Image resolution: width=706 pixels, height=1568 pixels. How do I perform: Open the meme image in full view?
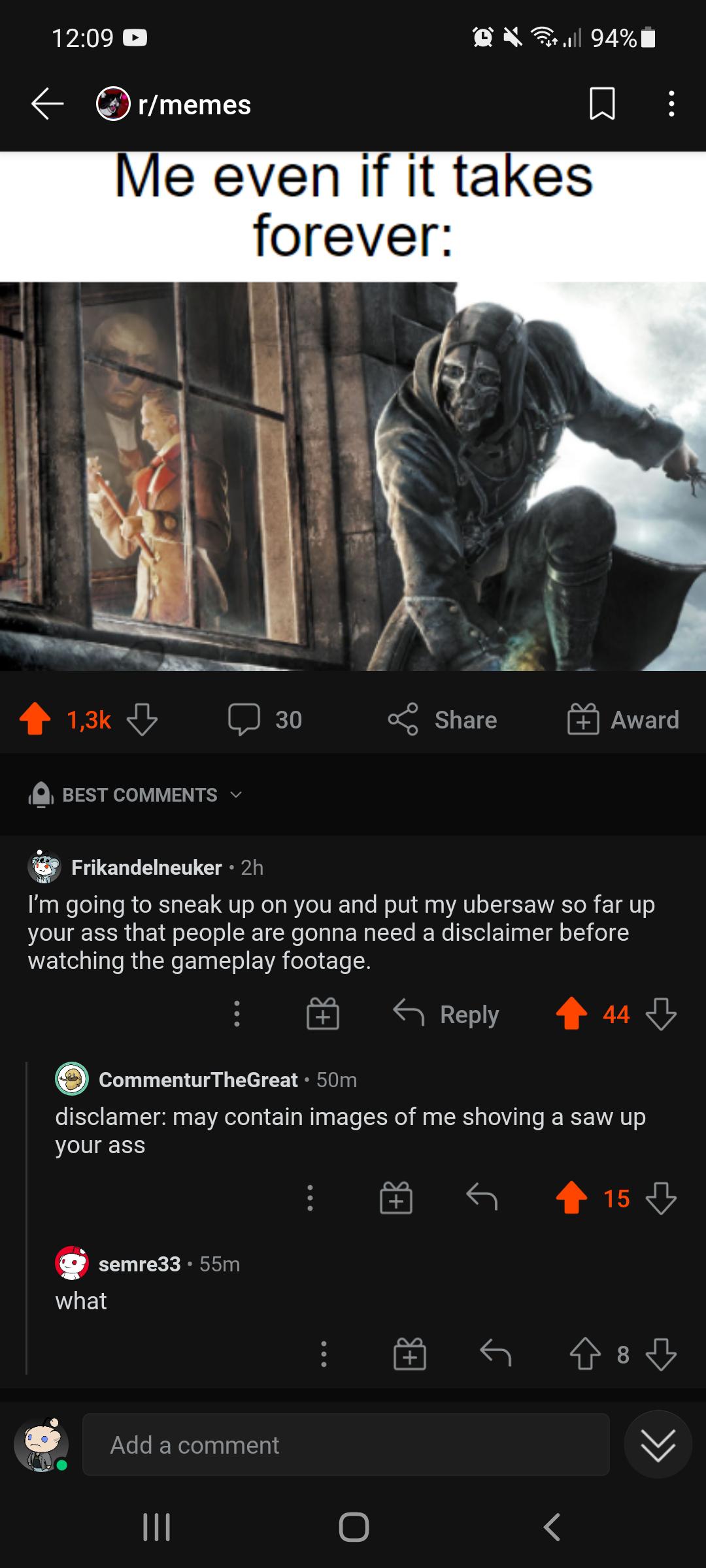coord(353,476)
